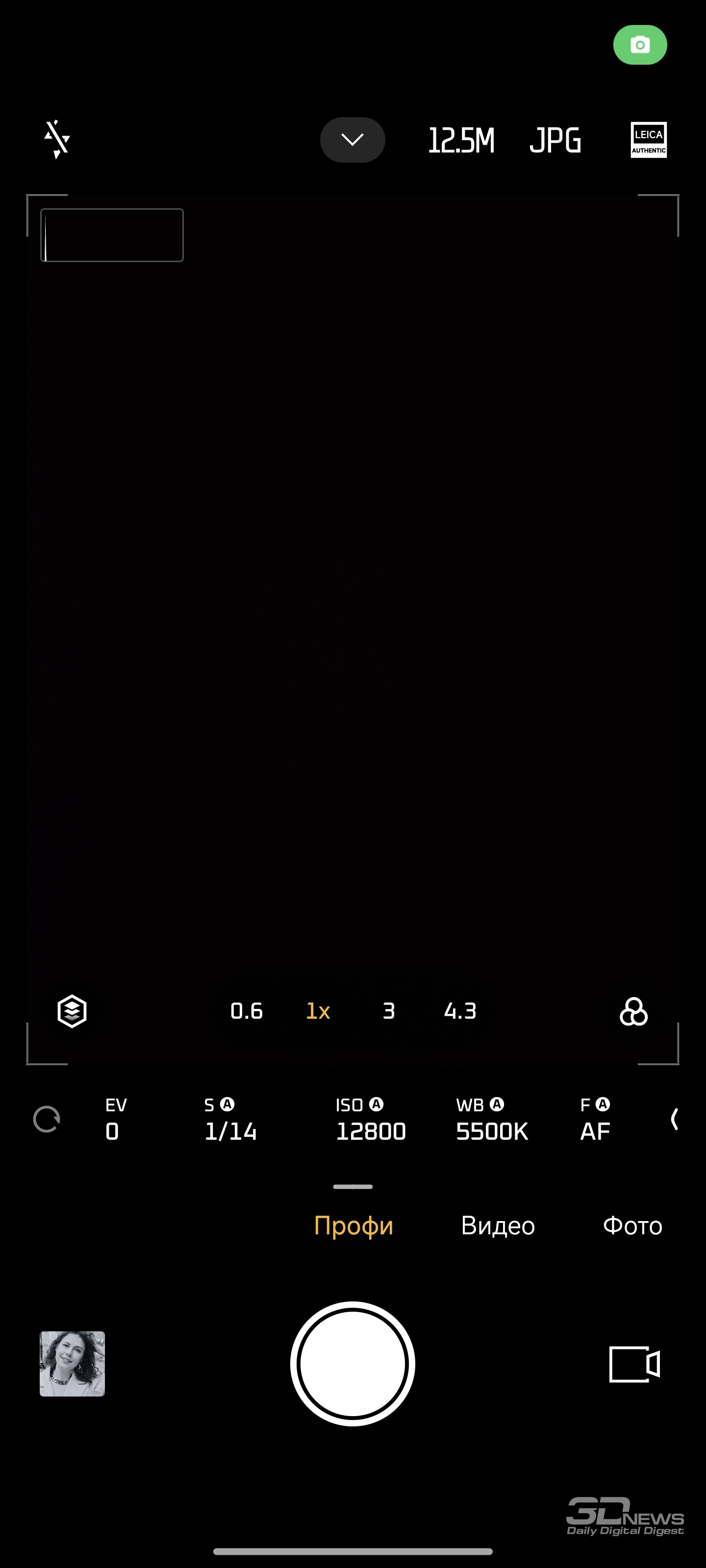The width and height of the screenshot is (706, 1568).
Task: Select 4.3 zoom level
Action: click(460, 1010)
